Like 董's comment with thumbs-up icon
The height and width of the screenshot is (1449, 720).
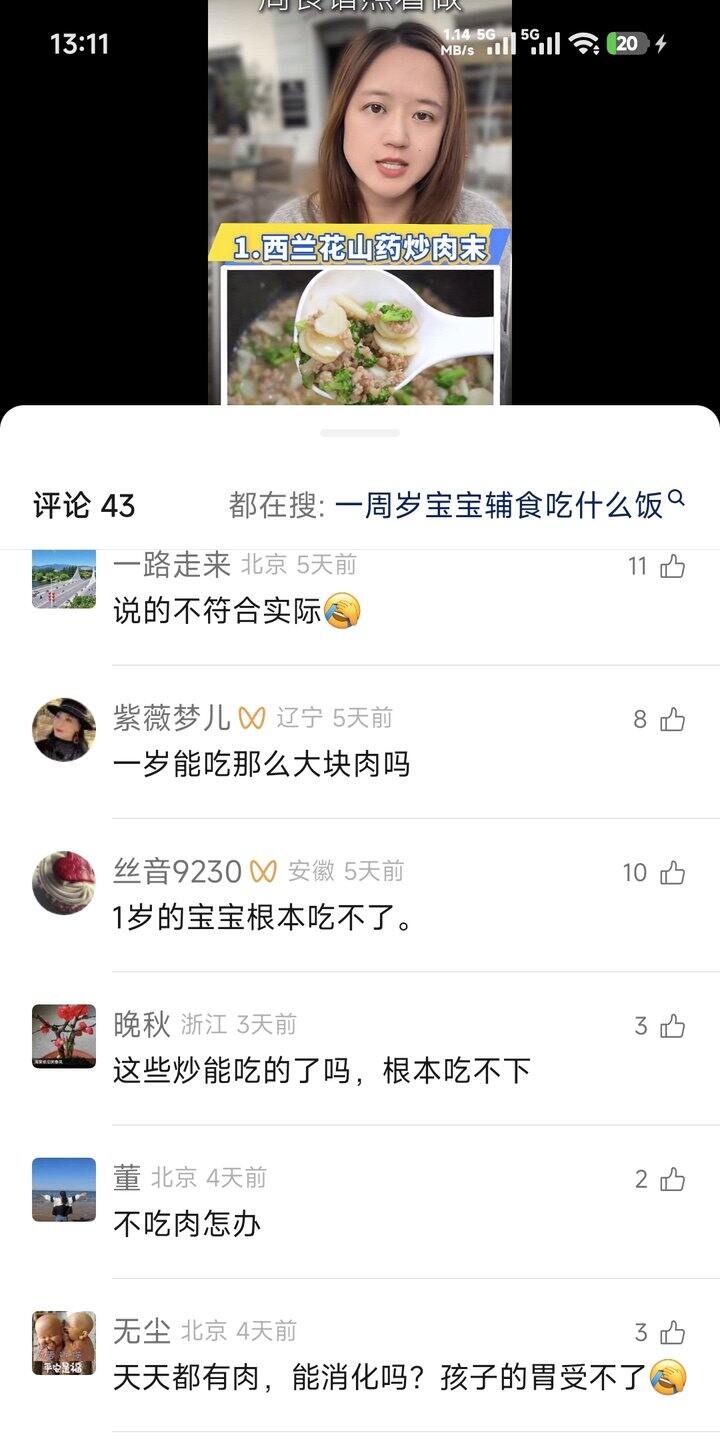[672, 1179]
